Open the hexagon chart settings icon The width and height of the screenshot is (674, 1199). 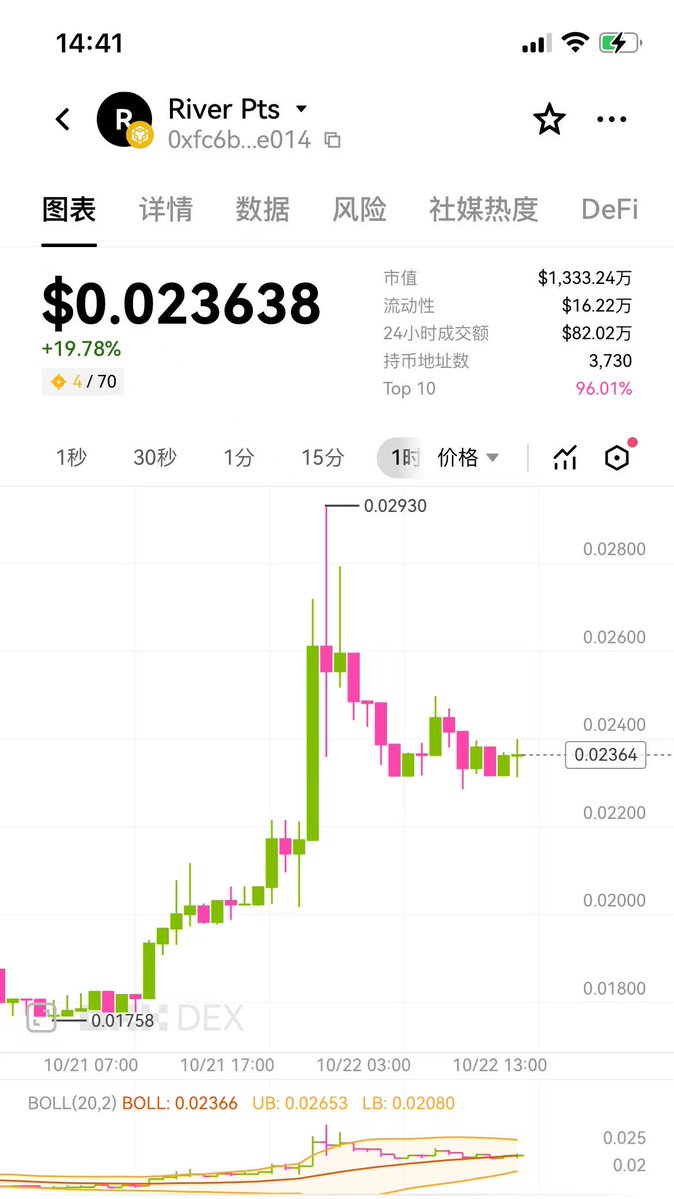[x=618, y=458]
